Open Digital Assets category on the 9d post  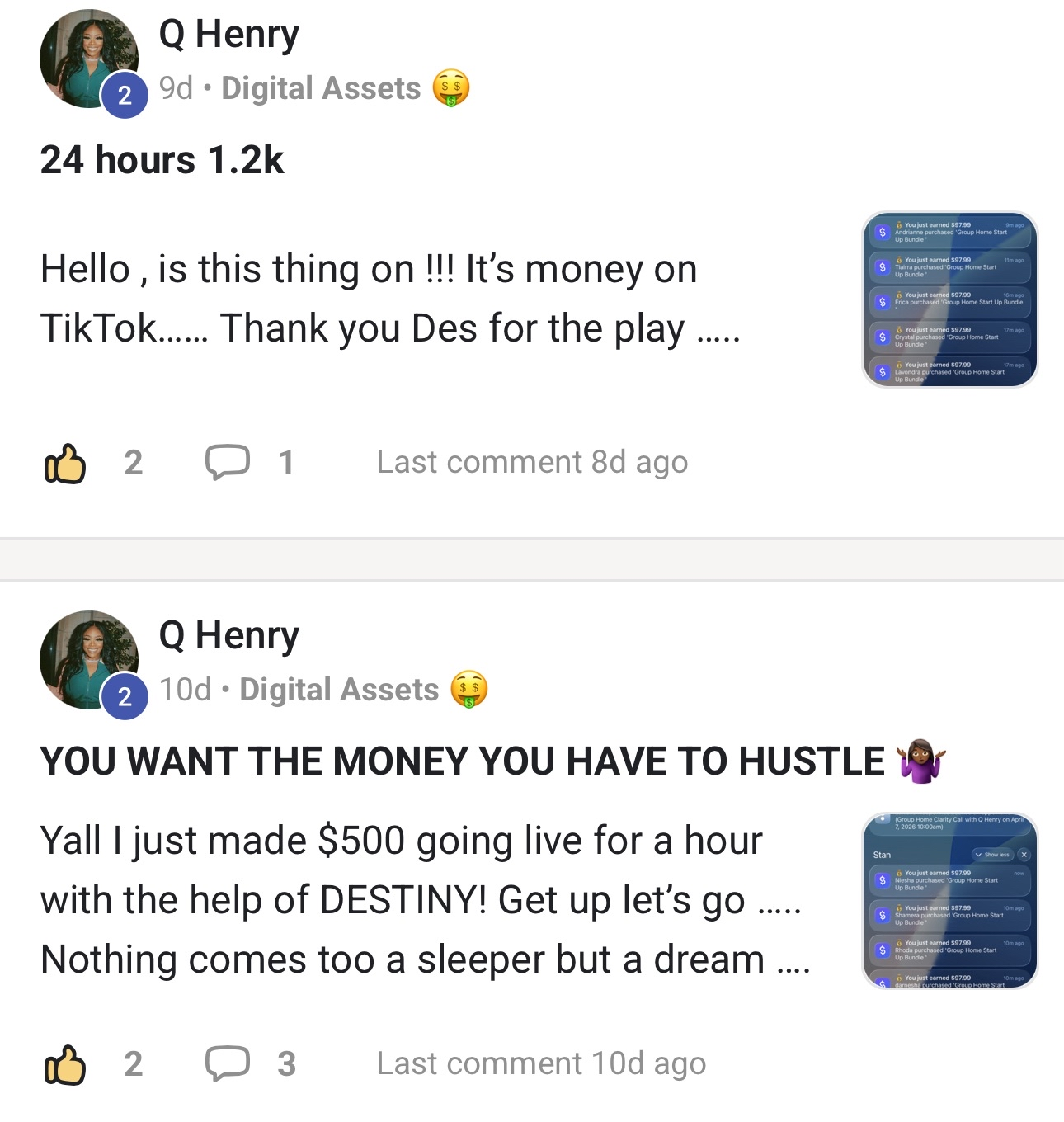point(321,88)
